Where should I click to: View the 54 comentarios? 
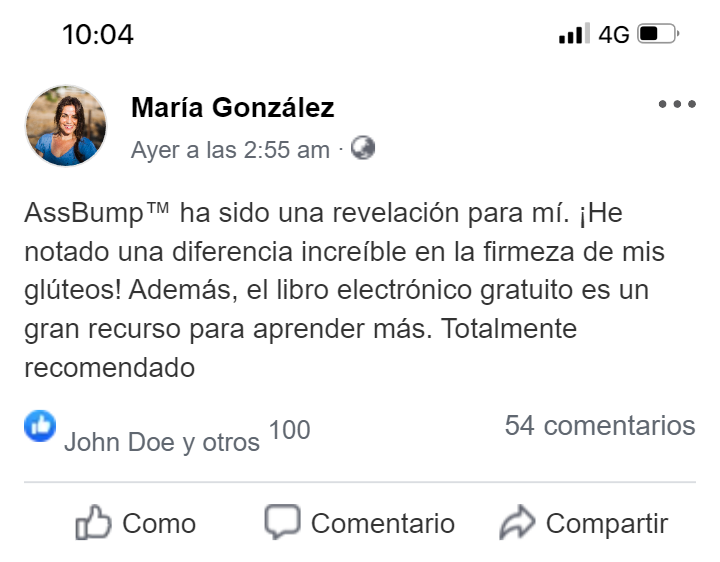point(599,425)
